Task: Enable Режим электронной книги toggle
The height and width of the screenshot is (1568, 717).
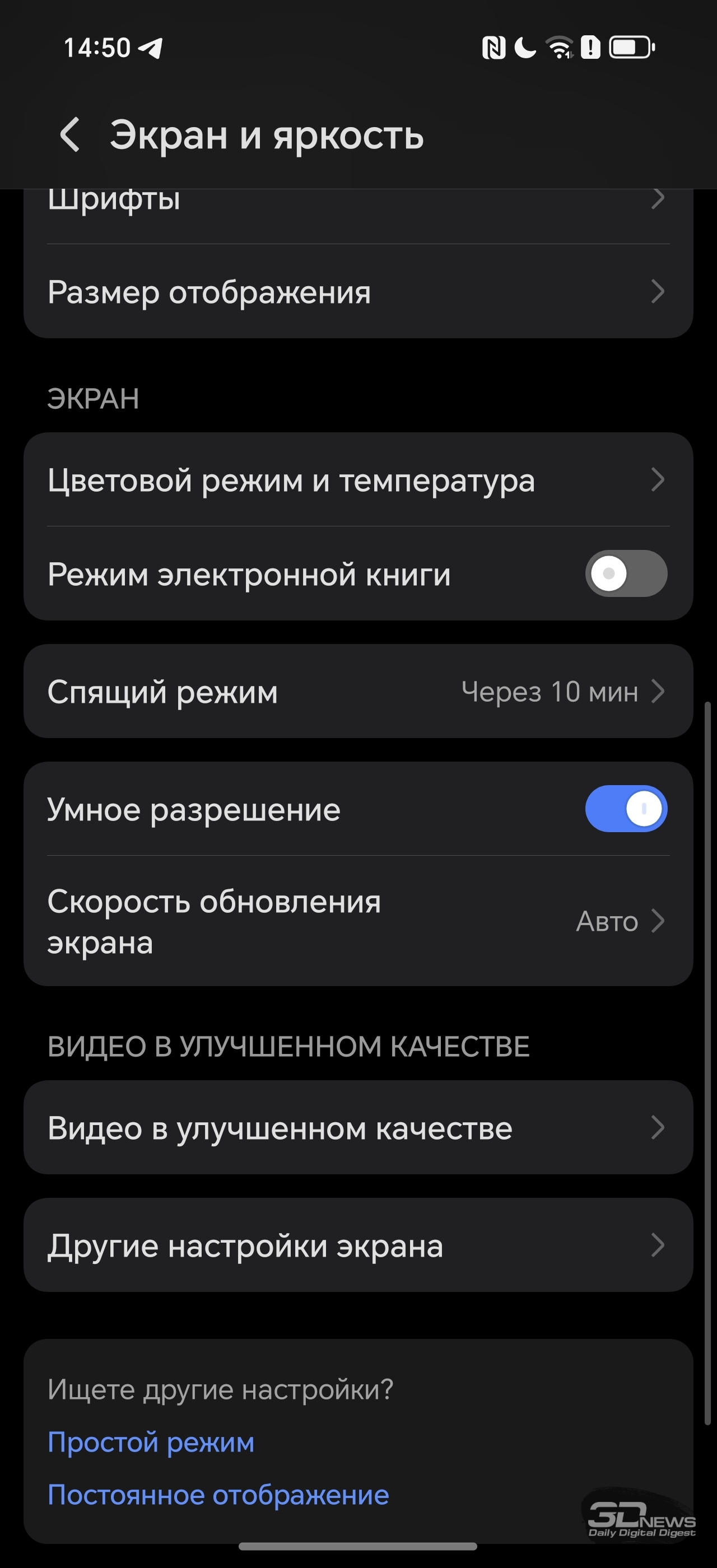Action: (626, 573)
